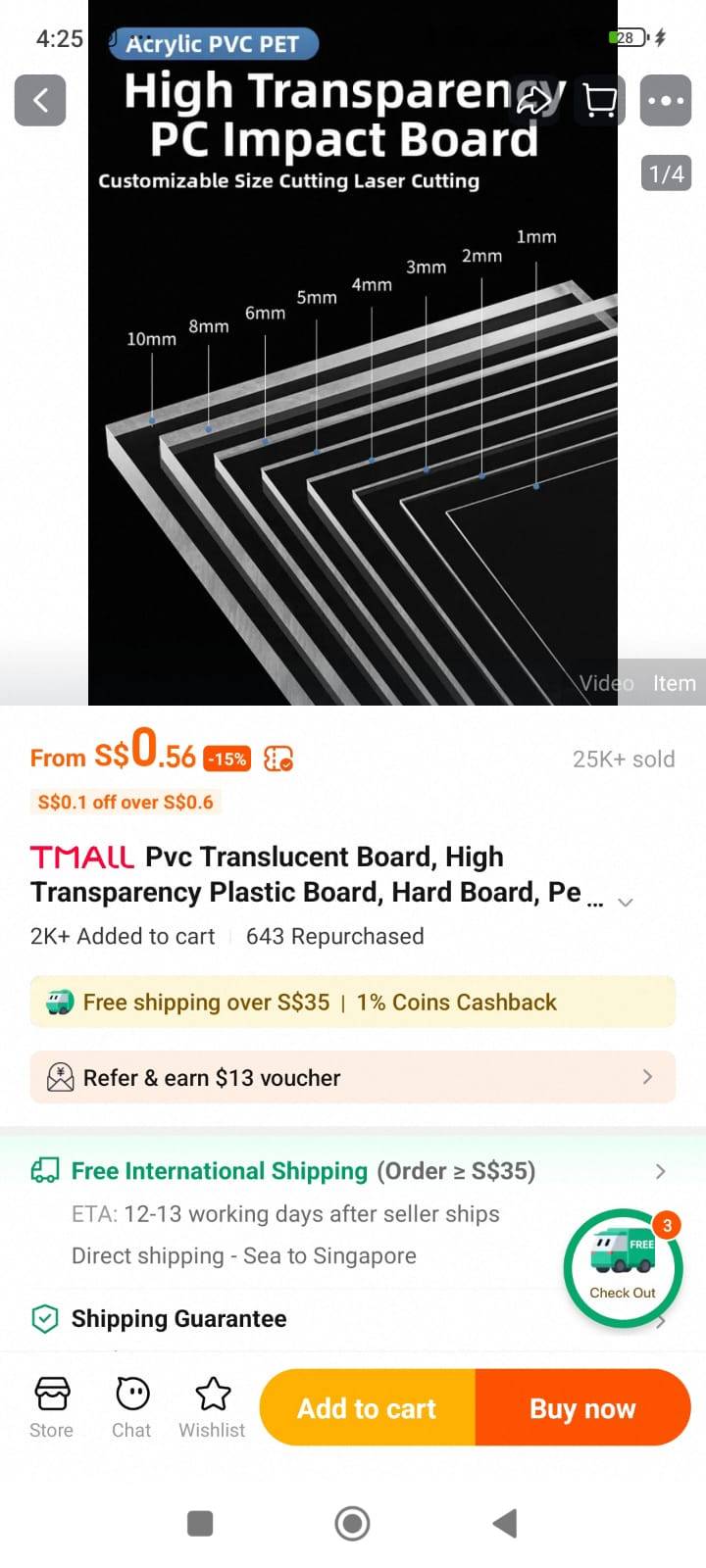Save item to Wishlist
This screenshot has height=1568, width=706.
212,1407
